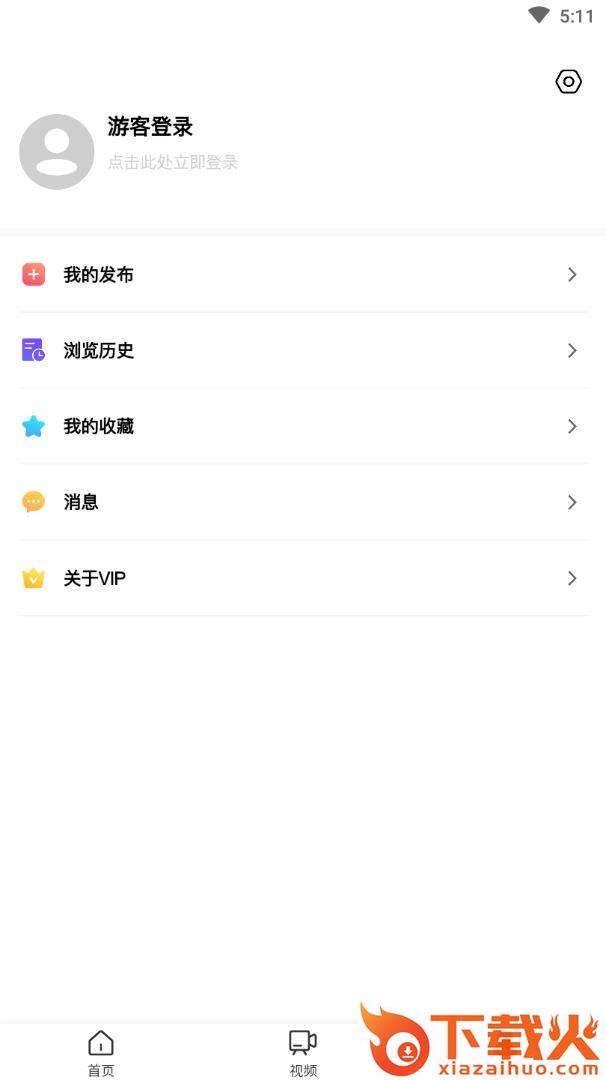The image size is (606, 1080).
Task: Switch to the 视频 tab
Action: [x=303, y=1053]
